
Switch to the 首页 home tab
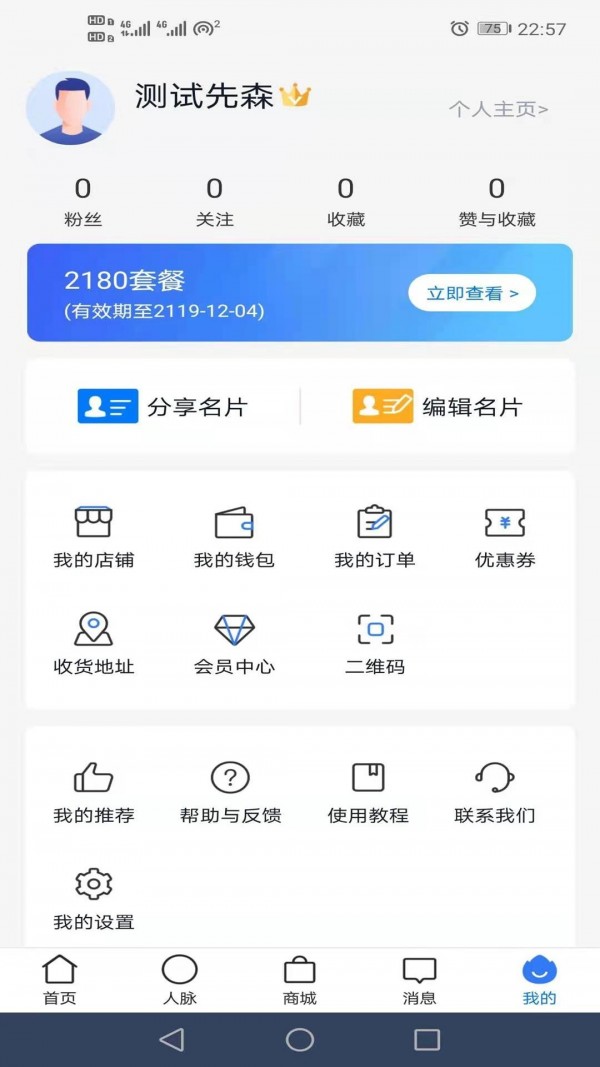tap(60, 980)
